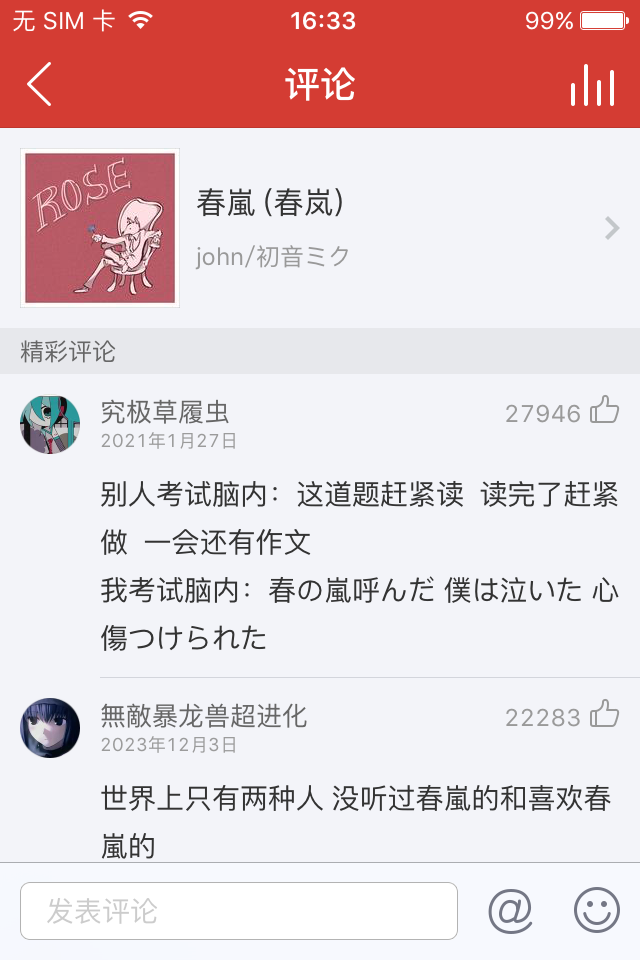
Task: Open the song 春嵐 (春岚) row
Action: pyautogui.click(x=320, y=228)
